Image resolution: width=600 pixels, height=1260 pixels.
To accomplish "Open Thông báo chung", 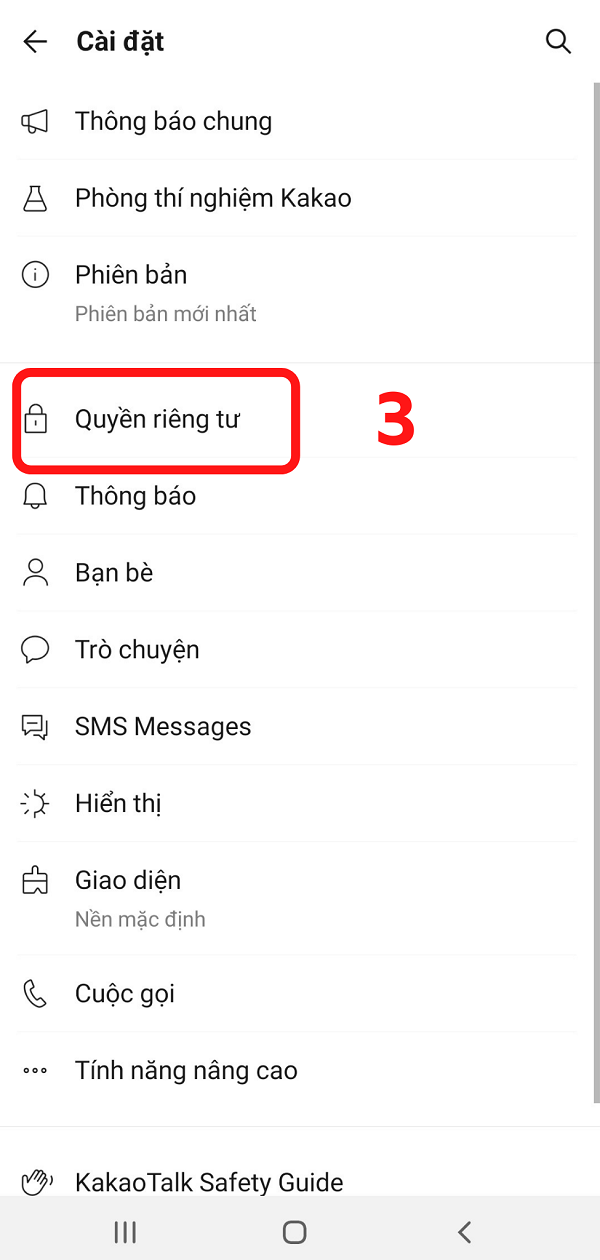I will (173, 122).
